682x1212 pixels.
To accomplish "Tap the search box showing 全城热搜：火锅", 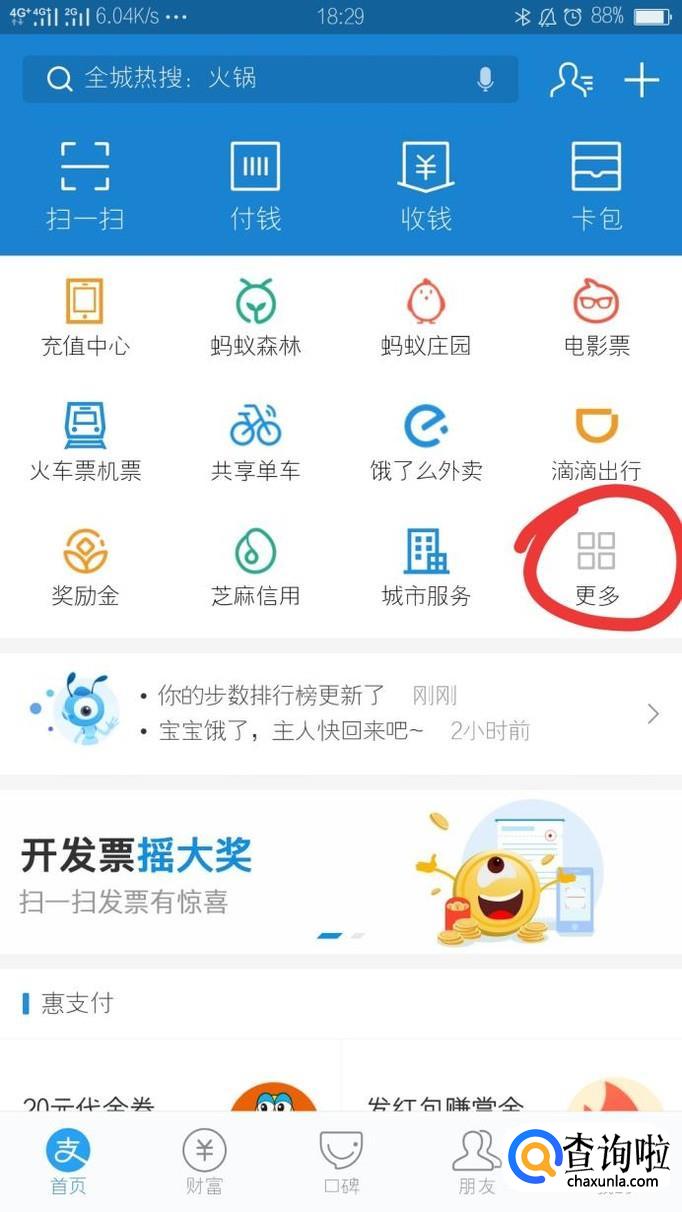I will tap(250, 79).
